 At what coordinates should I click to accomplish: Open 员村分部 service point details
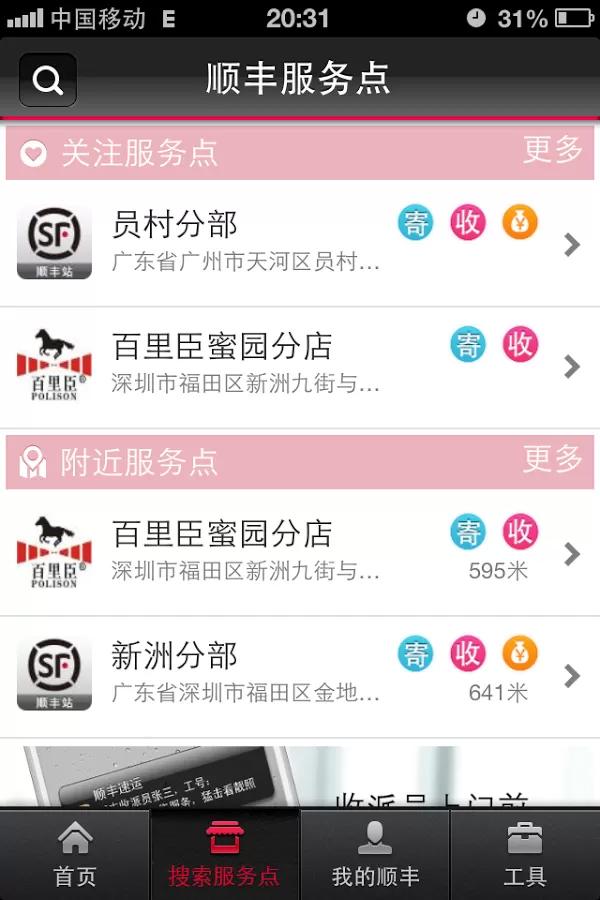point(300,243)
